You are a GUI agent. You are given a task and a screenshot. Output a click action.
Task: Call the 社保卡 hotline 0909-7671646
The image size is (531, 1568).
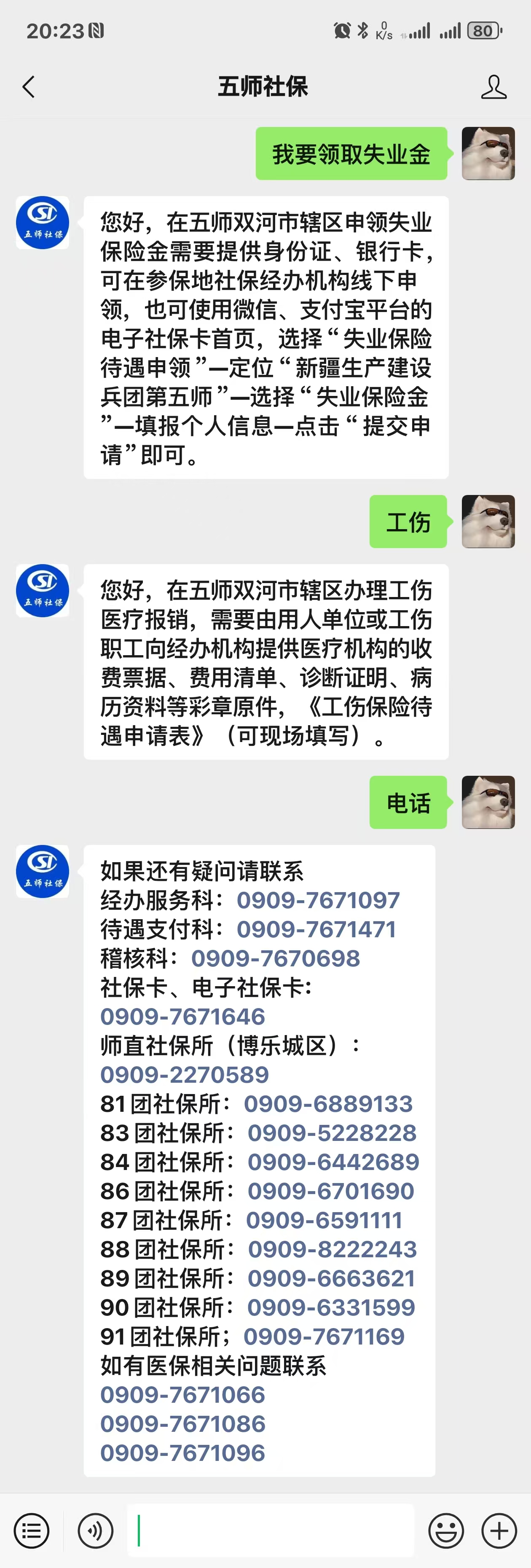pyautogui.click(x=182, y=1017)
